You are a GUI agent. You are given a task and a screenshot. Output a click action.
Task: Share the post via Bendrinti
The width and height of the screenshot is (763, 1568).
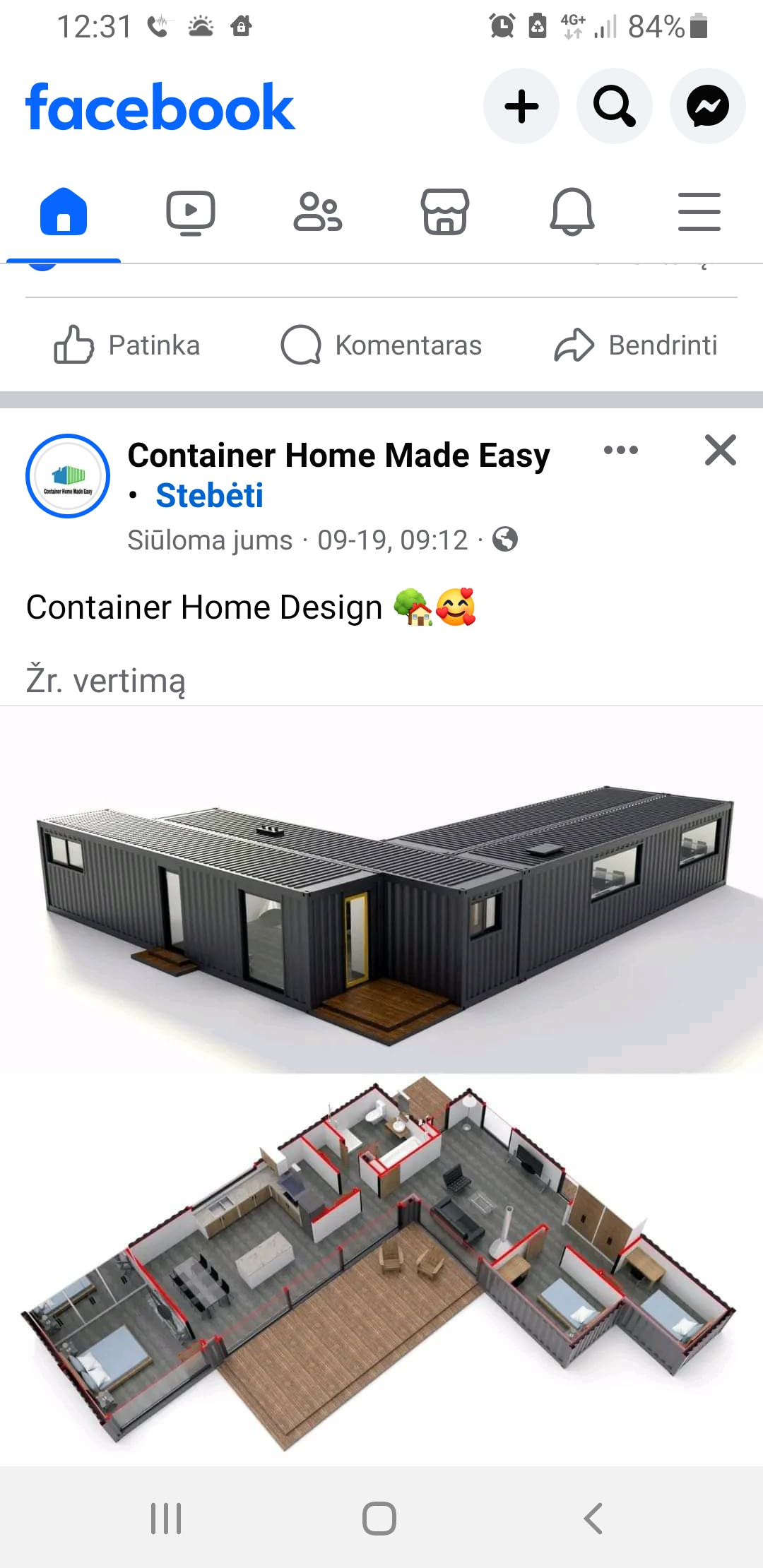tap(636, 345)
